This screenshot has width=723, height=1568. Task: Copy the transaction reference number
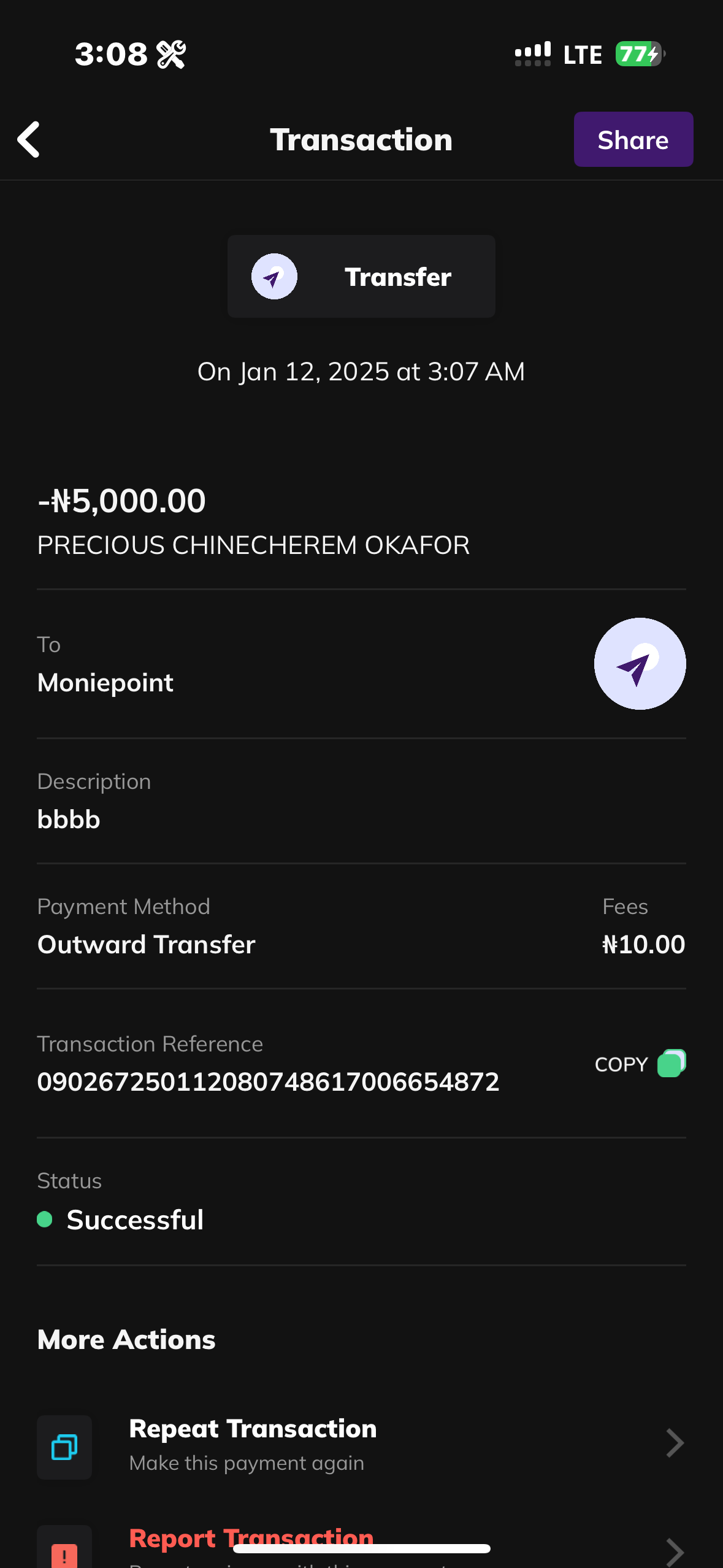click(x=640, y=1064)
